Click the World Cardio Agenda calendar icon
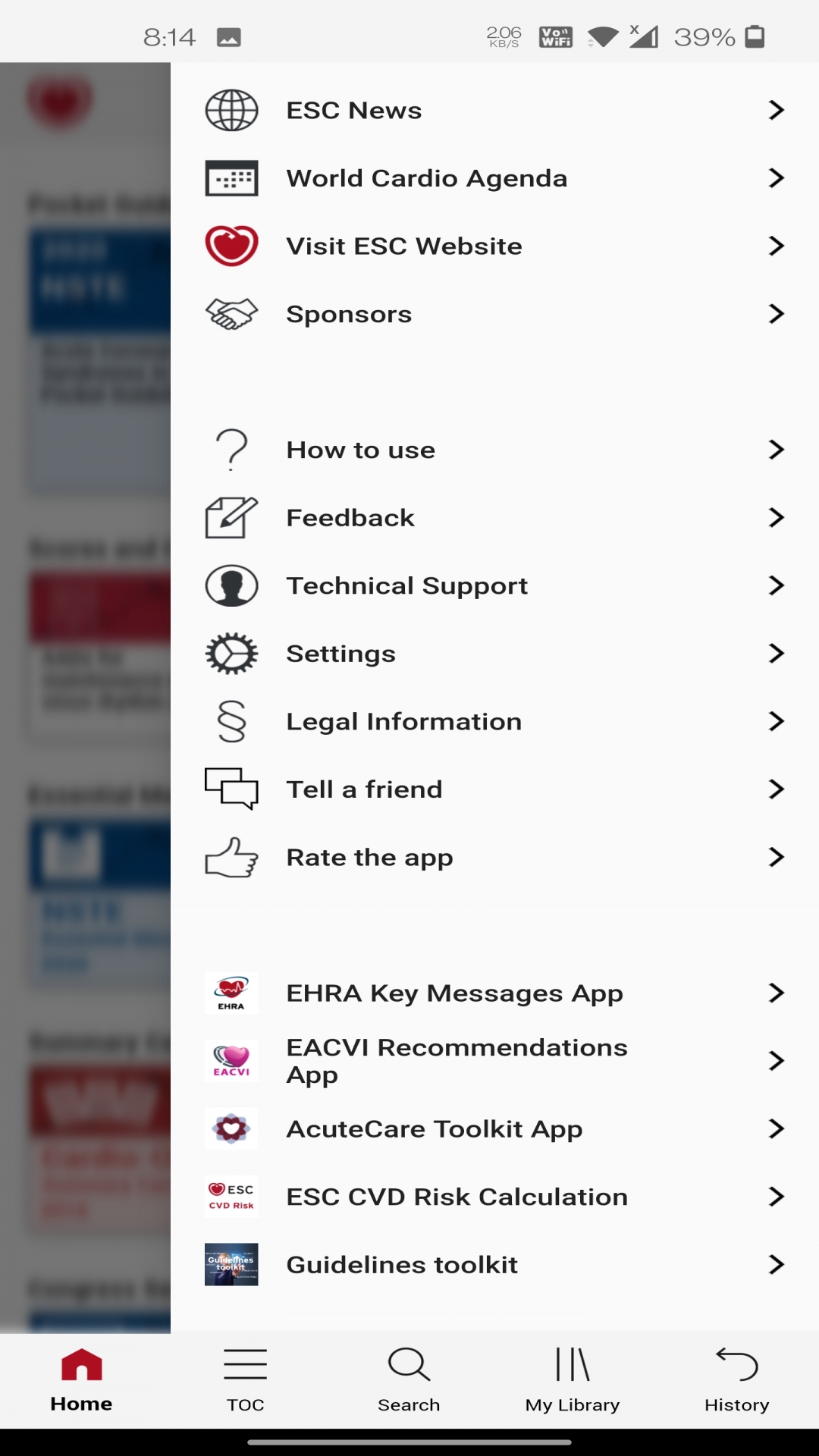819x1456 pixels. pos(231,177)
